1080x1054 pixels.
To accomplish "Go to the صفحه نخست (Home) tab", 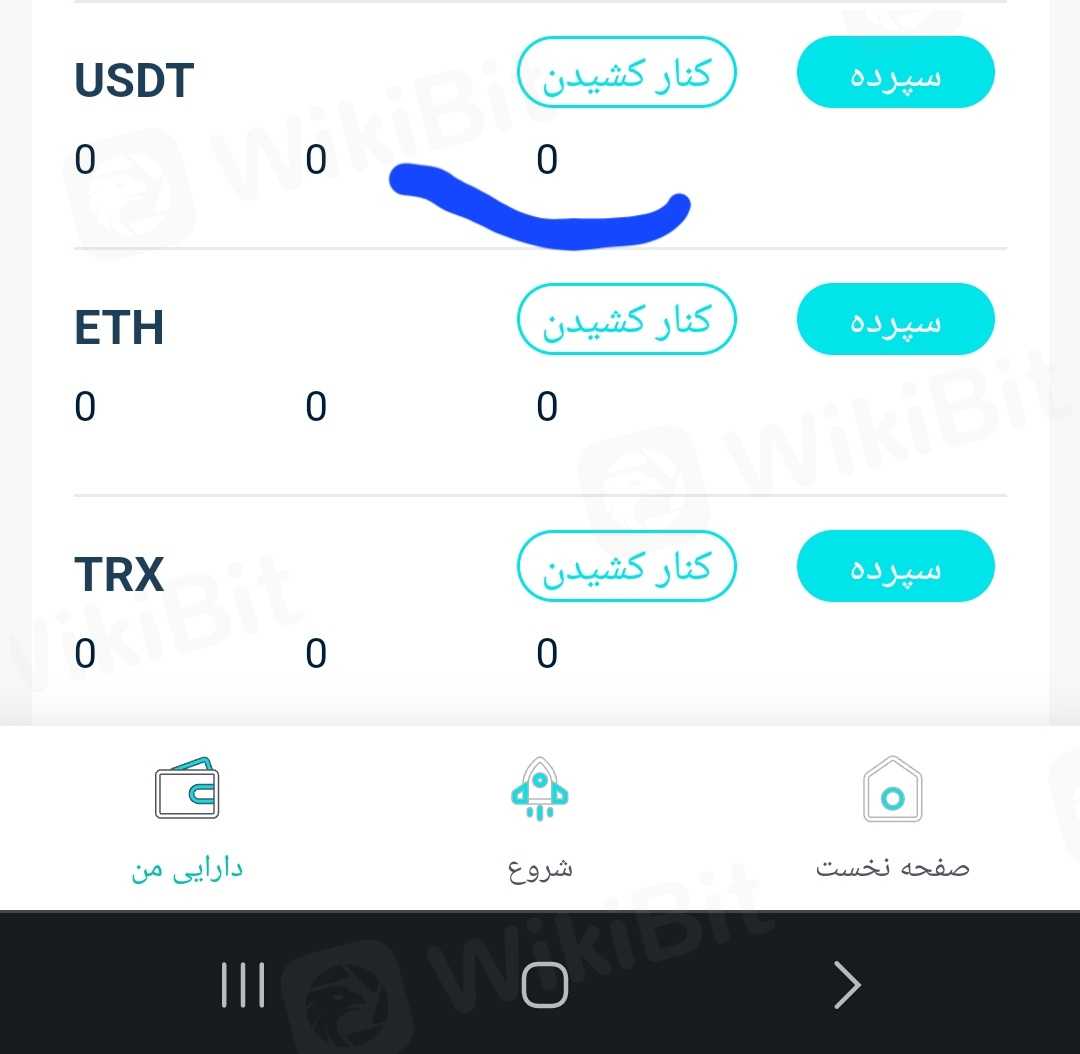I will point(892,820).
